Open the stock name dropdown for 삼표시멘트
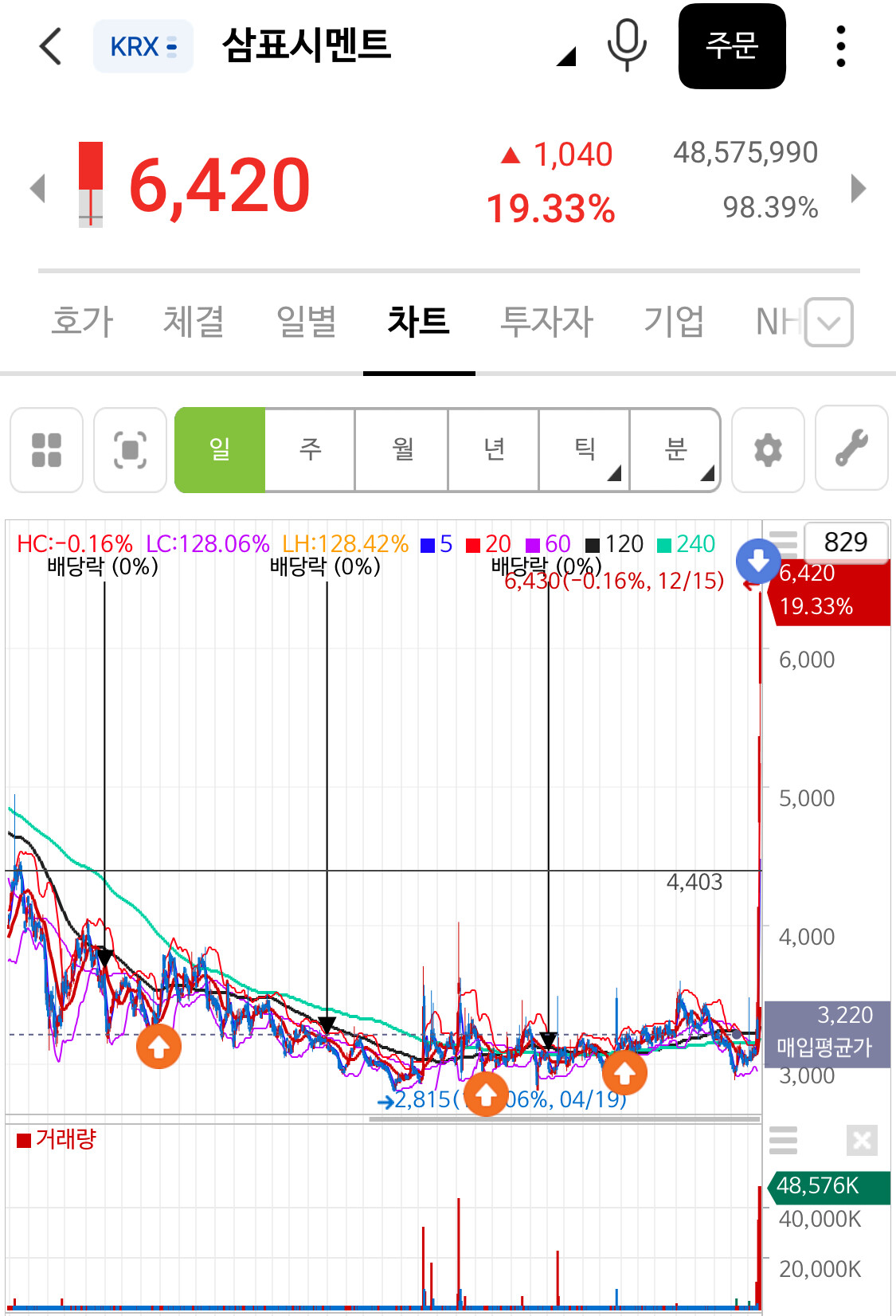This screenshot has height=1316, width=896. [565, 56]
